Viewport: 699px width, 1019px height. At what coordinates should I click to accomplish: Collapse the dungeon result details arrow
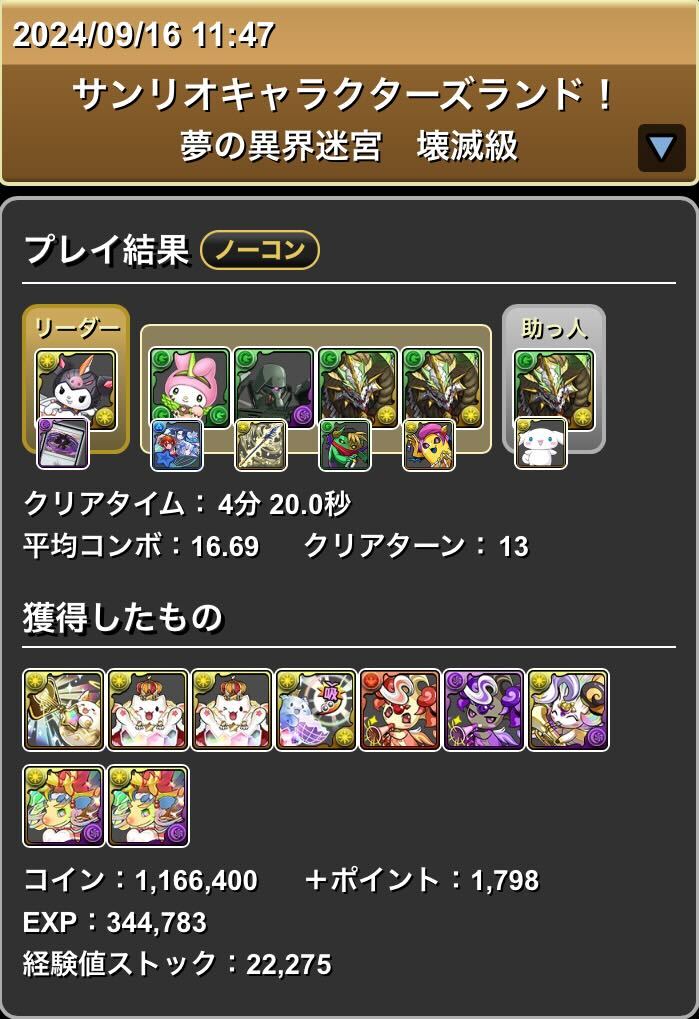tap(661, 148)
